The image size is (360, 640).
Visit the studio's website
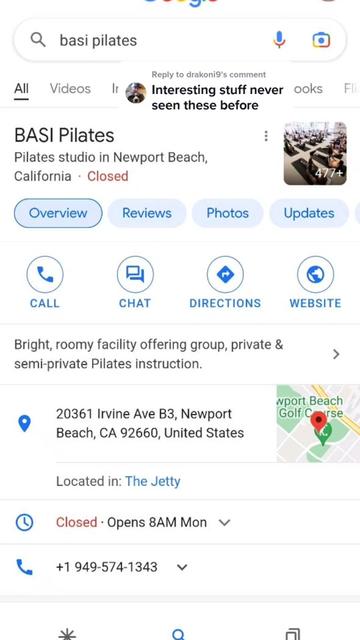315,282
